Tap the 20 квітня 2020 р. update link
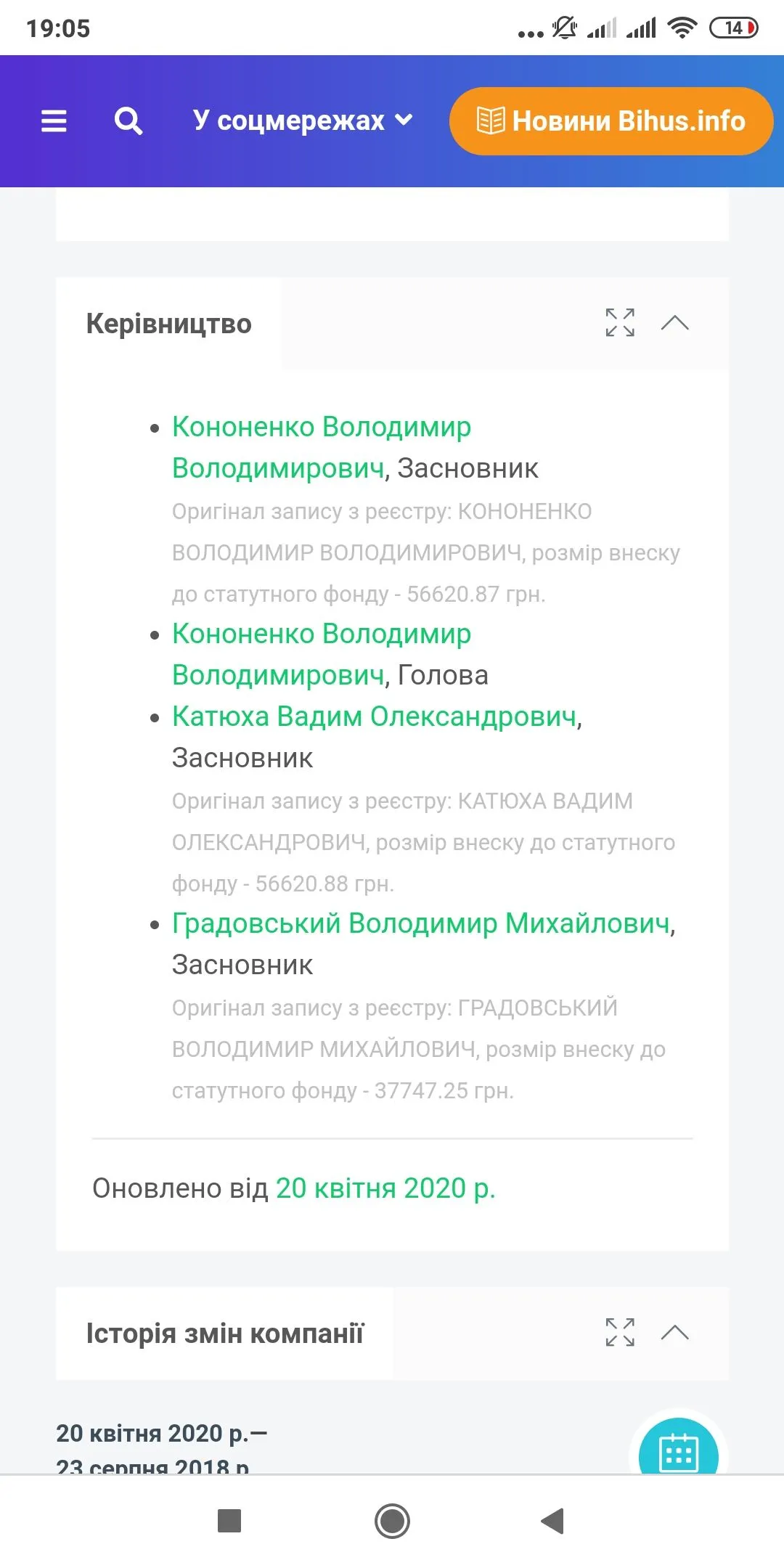The height and width of the screenshot is (1568, 784). click(x=385, y=1188)
